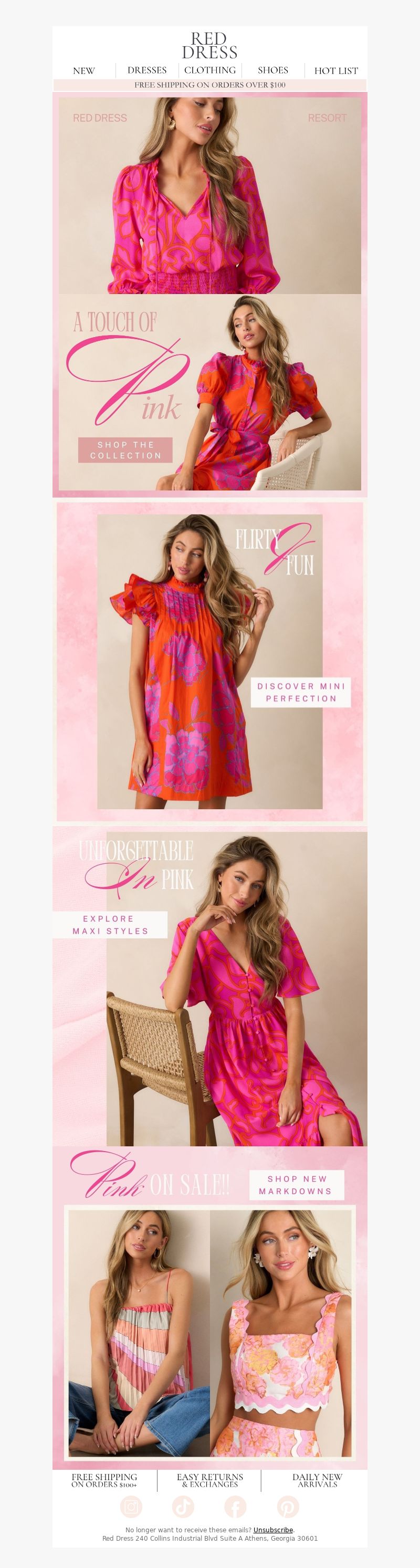Go to the DRESSES section
420x1568 pixels.
pyautogui.click(x=146, y=70)
